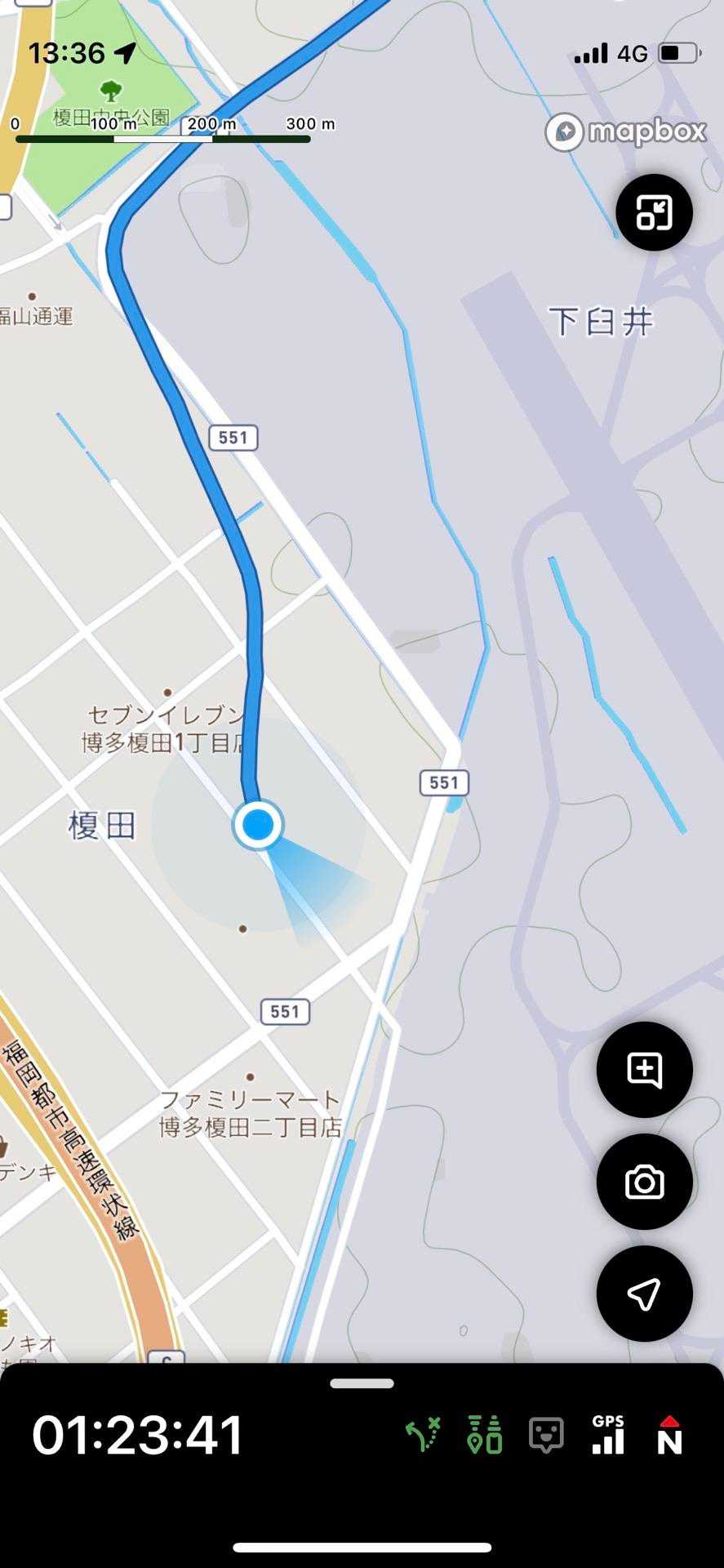Tap the route deviation icon
Image resolution: width=724 pixels, height=1568 pixels.
(424, 1435)
